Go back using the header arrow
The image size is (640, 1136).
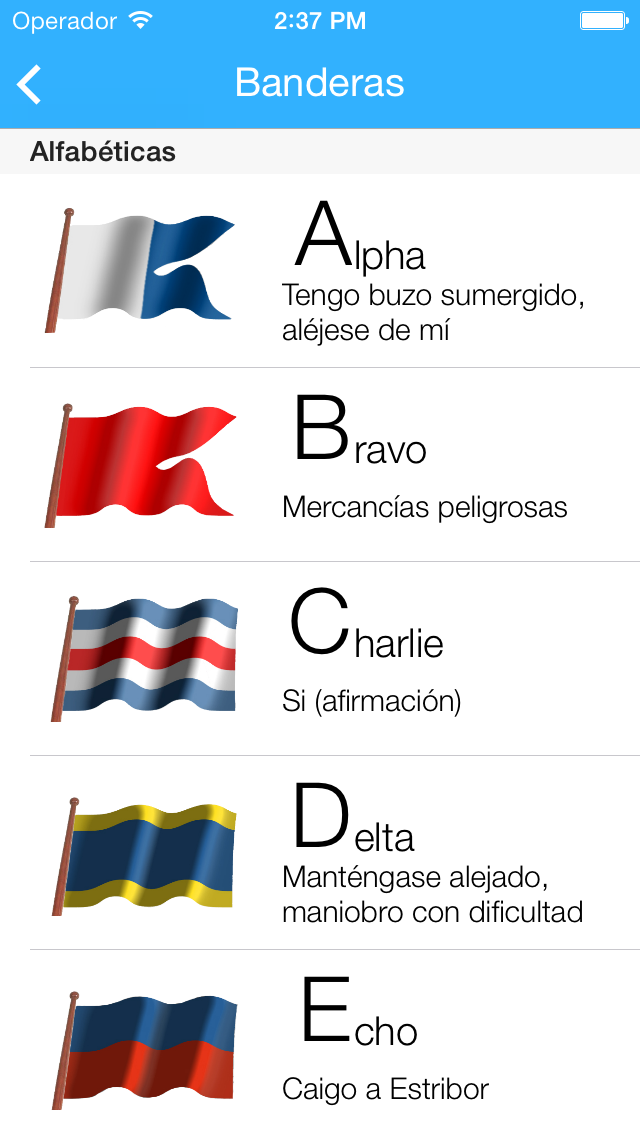coord(30,84)
